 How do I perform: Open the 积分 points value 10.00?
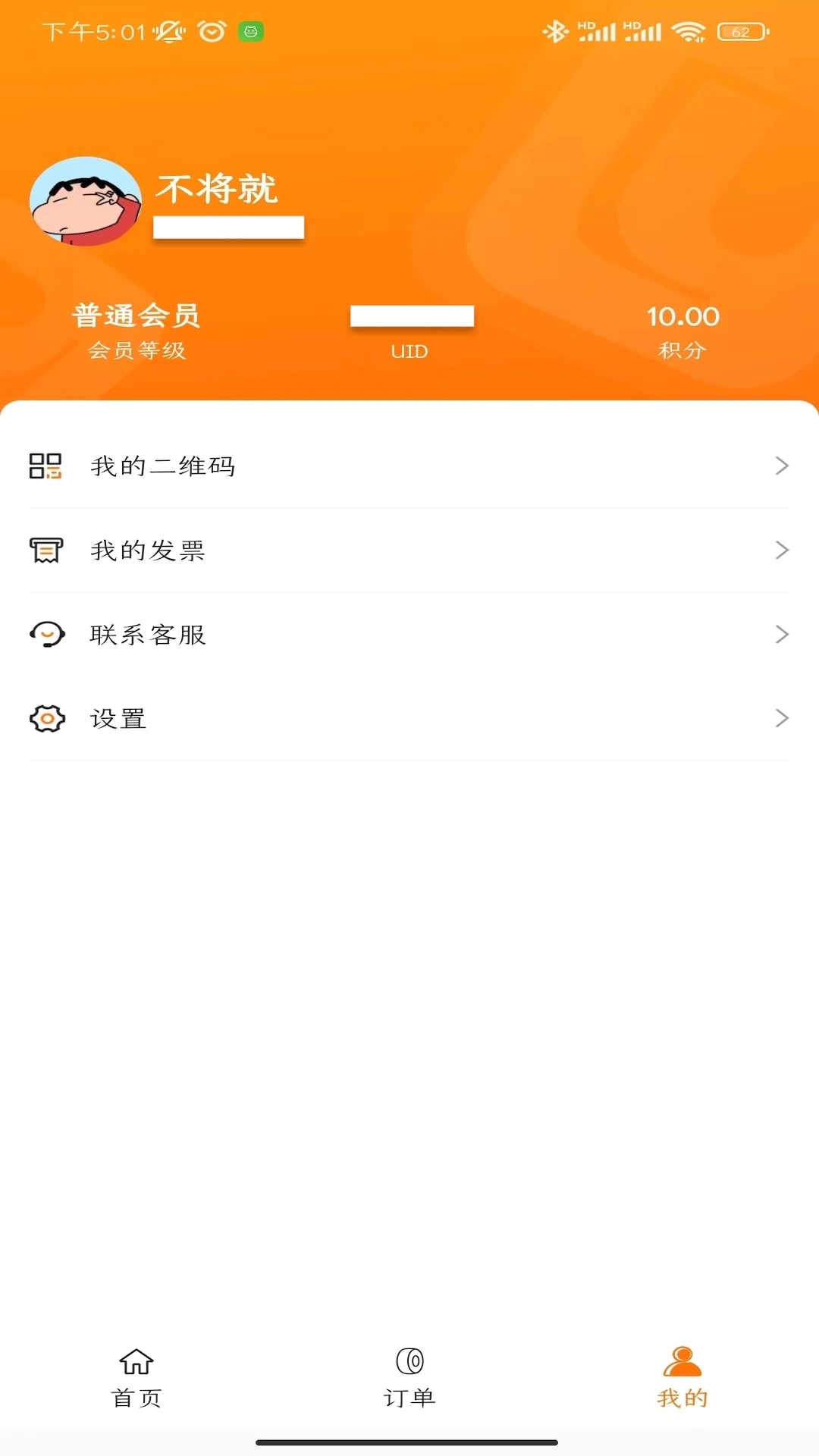pyautogui.click(x=682, y=316)
